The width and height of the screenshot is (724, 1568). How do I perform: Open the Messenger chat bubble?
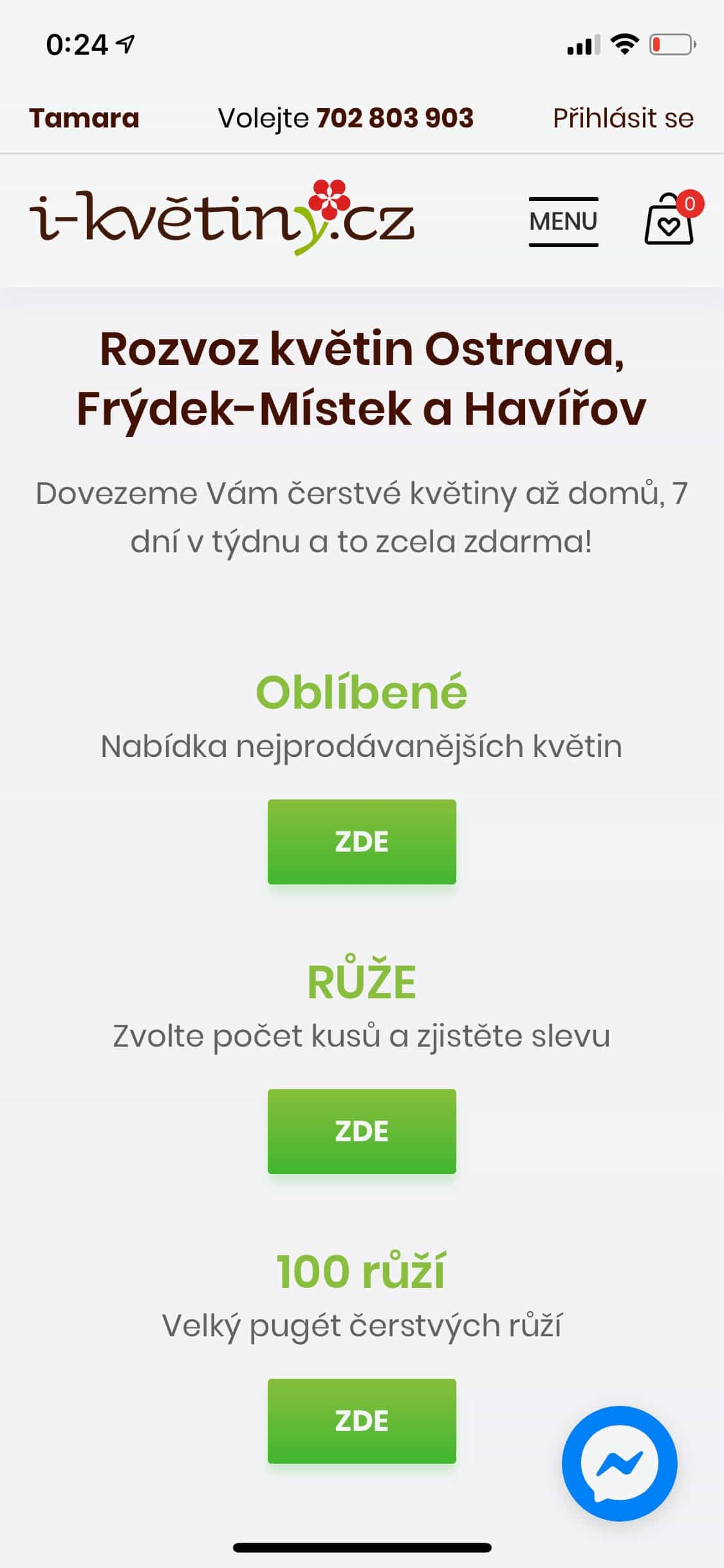click(619, 1463)
